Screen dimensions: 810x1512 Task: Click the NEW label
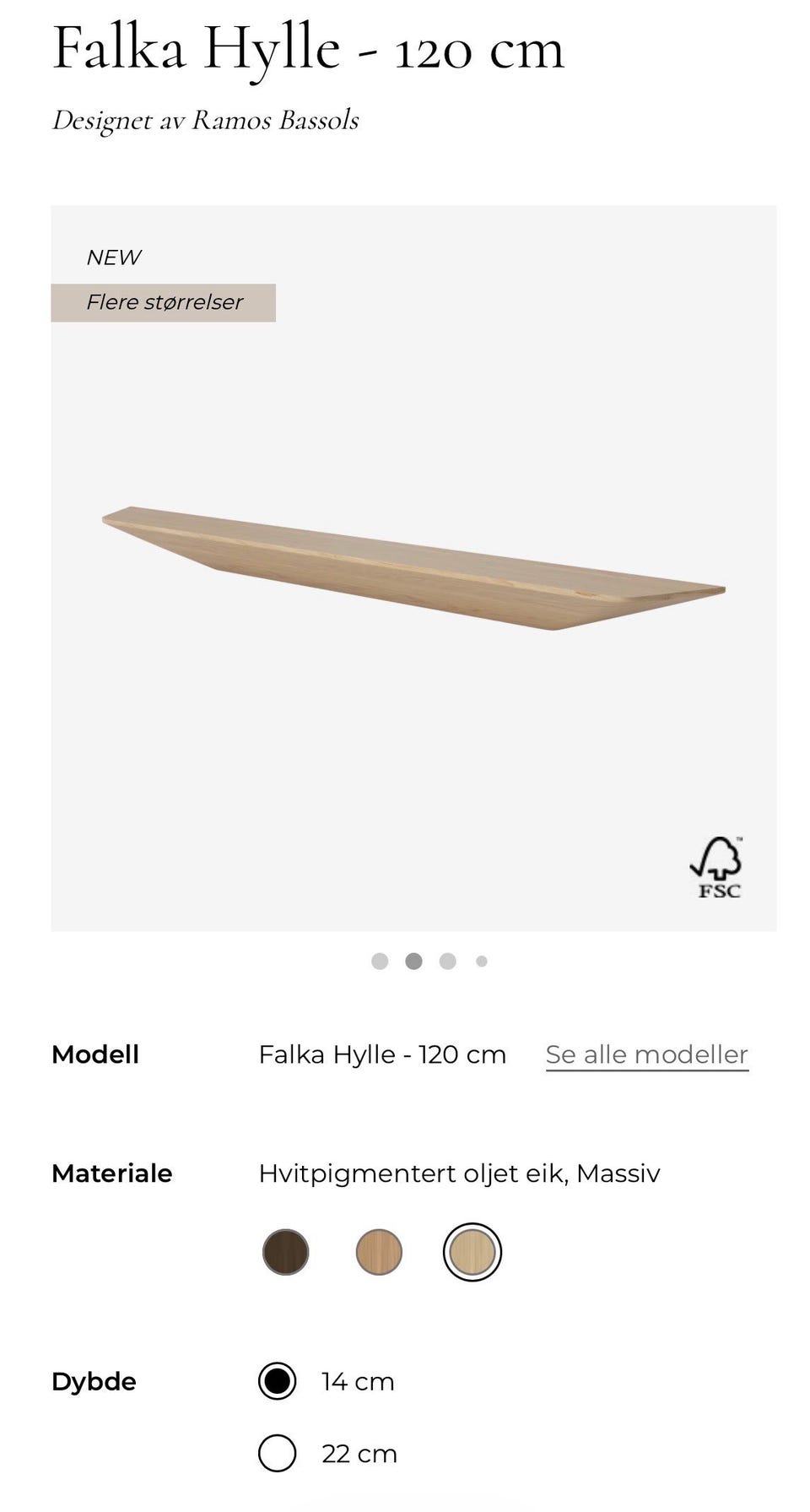pyautogui.click(x=114, y=257)
